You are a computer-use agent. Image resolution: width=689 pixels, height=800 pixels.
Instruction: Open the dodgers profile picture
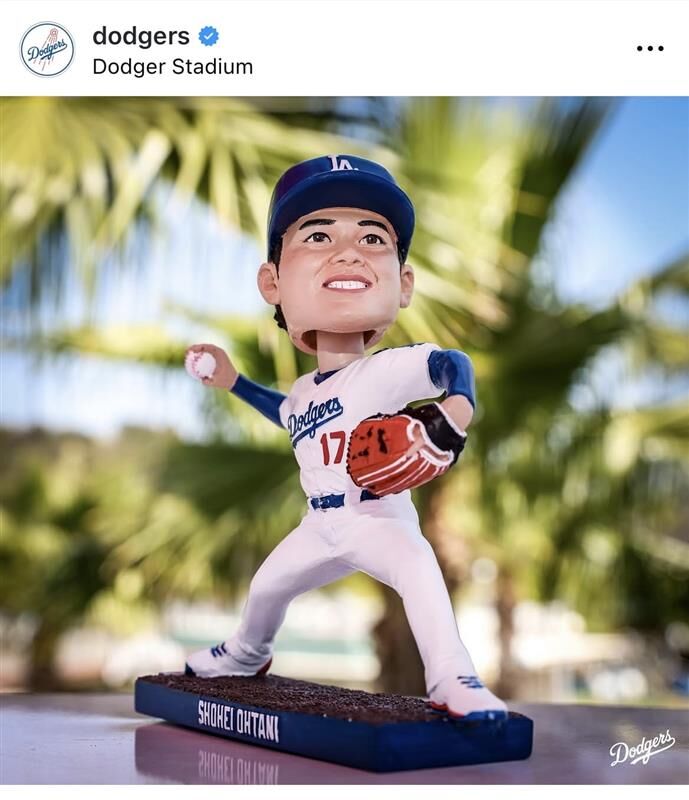pyautogui.click(x=47, y=49)
